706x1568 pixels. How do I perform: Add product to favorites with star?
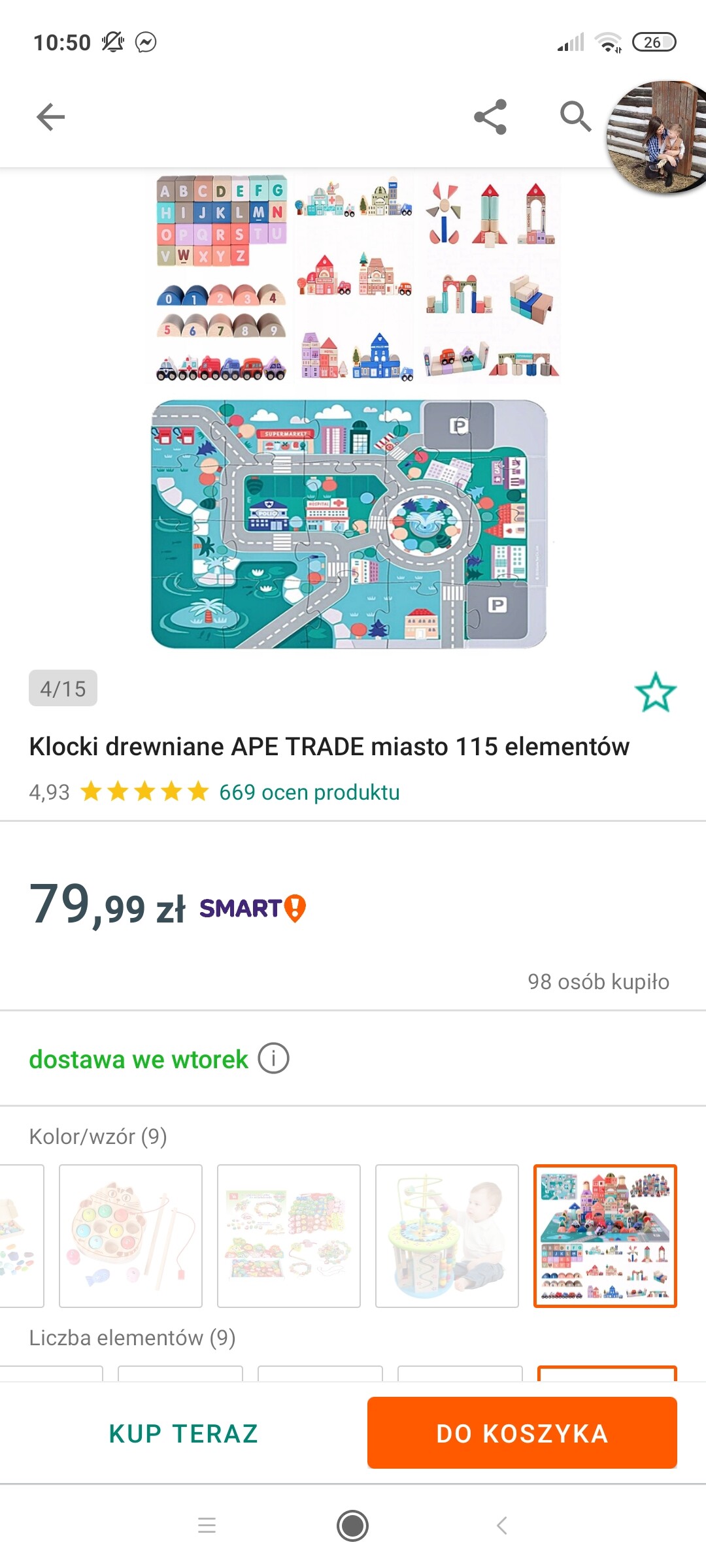[x=655, y=693]
